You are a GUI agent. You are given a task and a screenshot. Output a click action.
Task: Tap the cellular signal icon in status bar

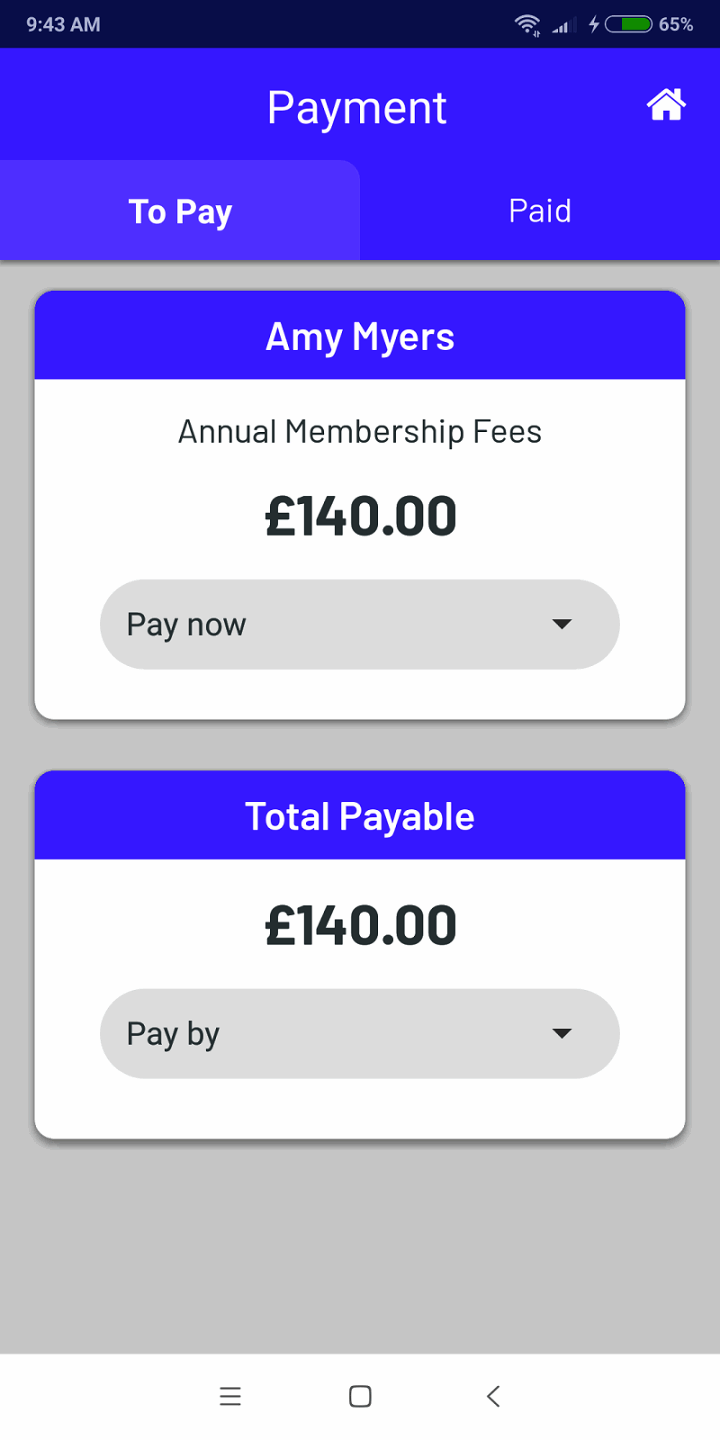tap(560, 27)
